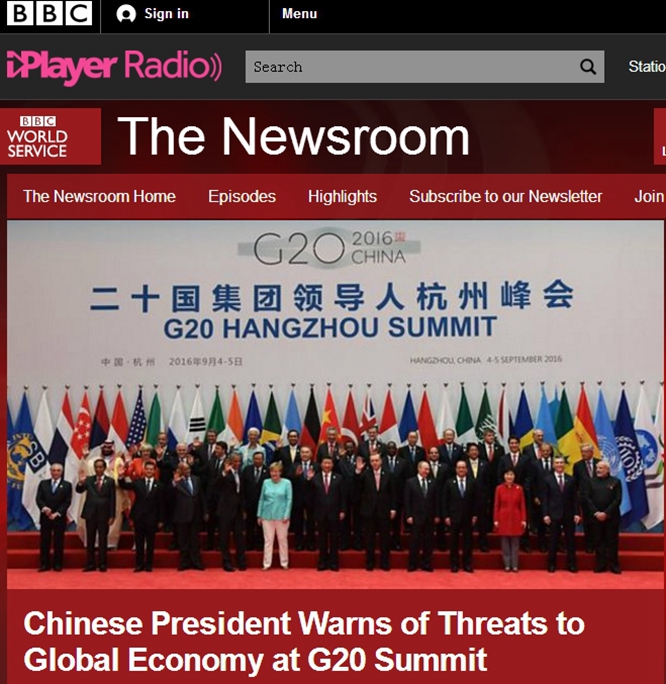Switch to The Newsroom Home tab
666x684 pixels.
[99, 196]
